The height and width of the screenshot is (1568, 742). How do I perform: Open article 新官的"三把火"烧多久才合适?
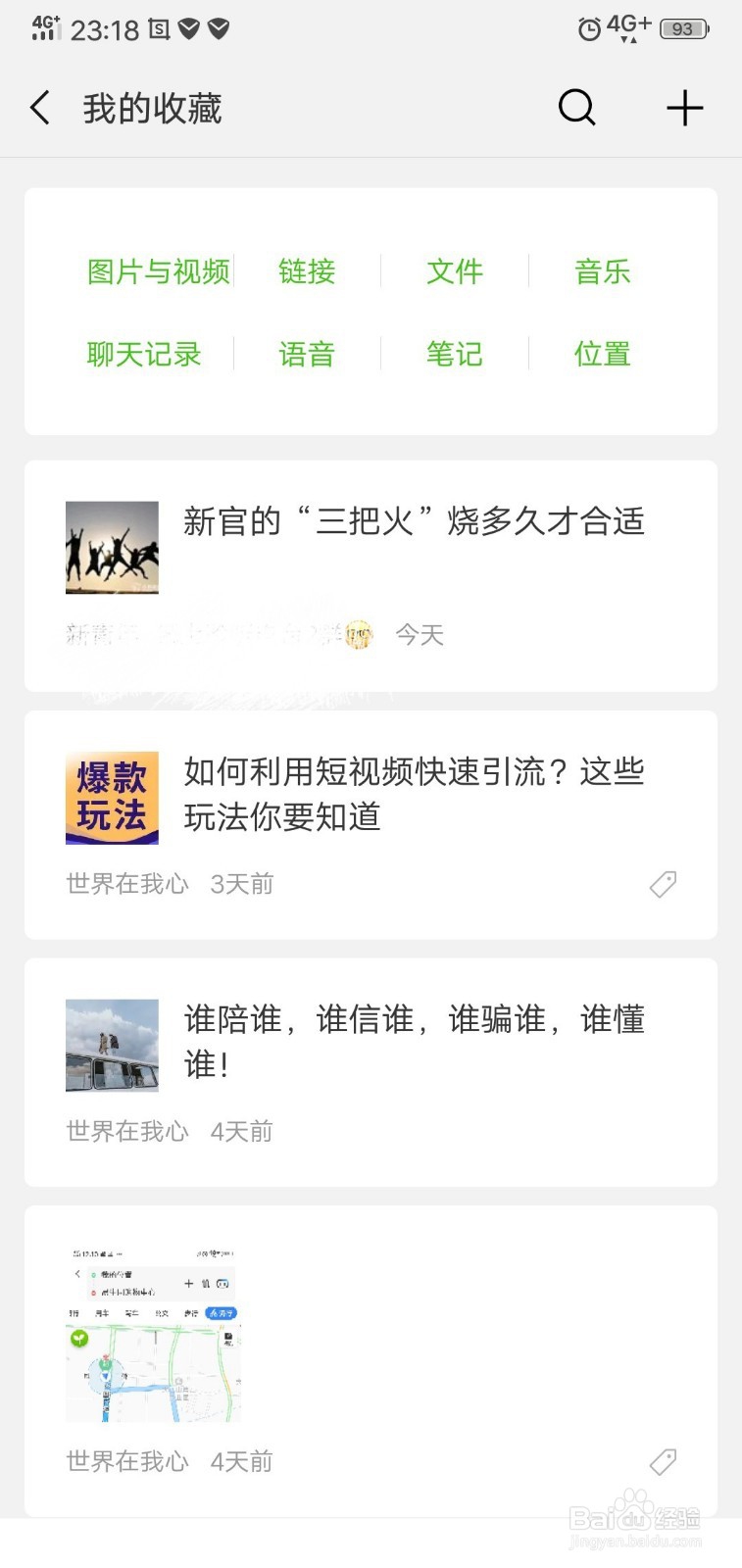coord(413,521)
